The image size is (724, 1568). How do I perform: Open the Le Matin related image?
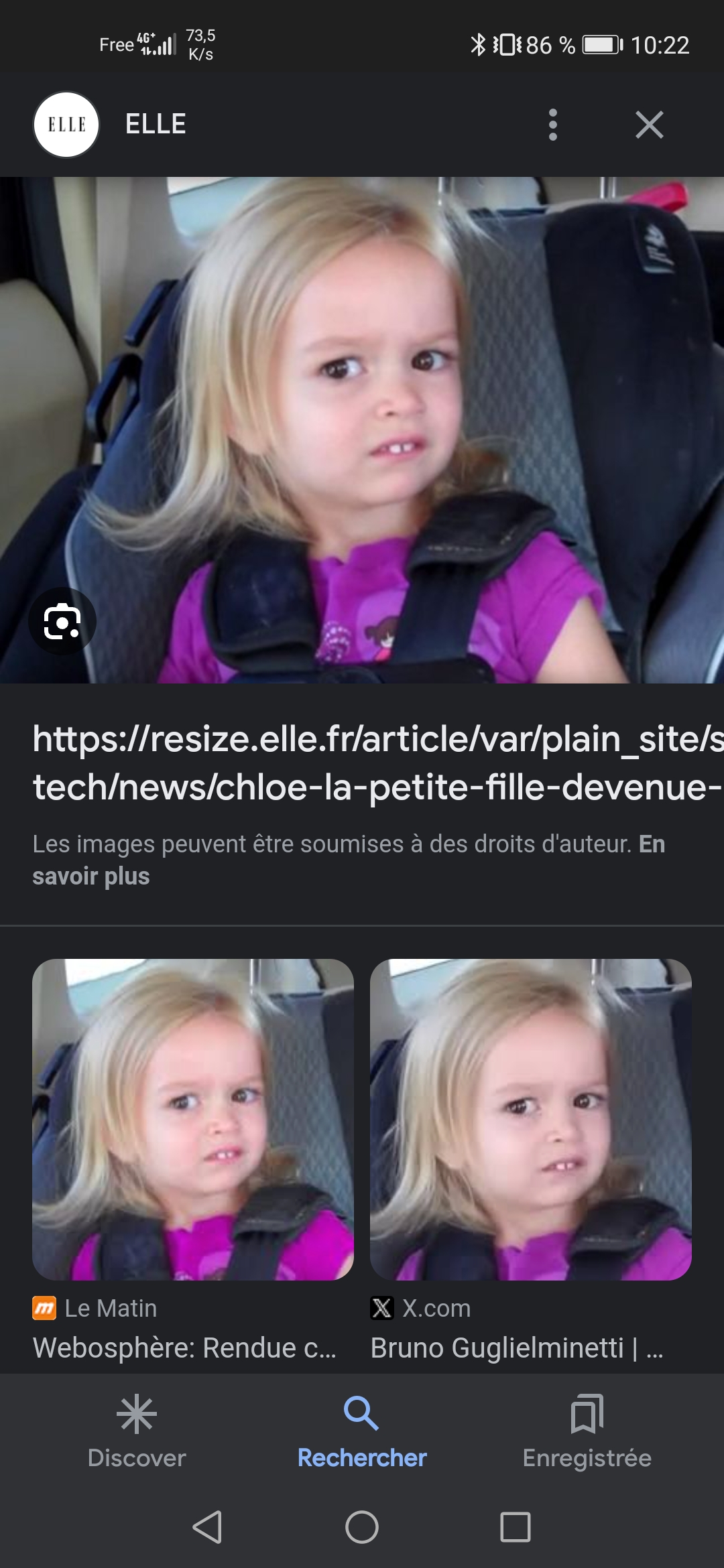(x=193, y=1119)
